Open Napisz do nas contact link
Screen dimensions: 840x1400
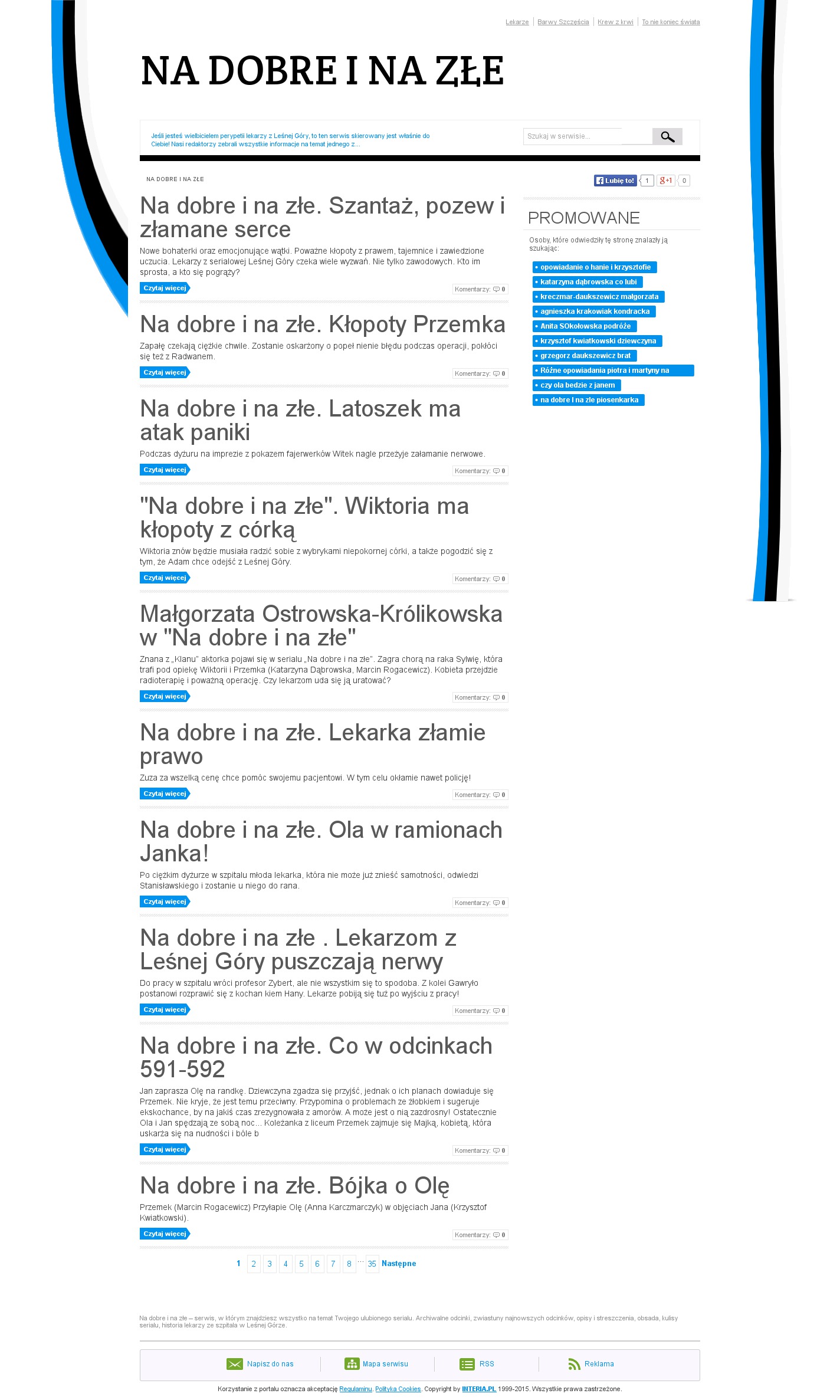click(x=270, y=1364)
